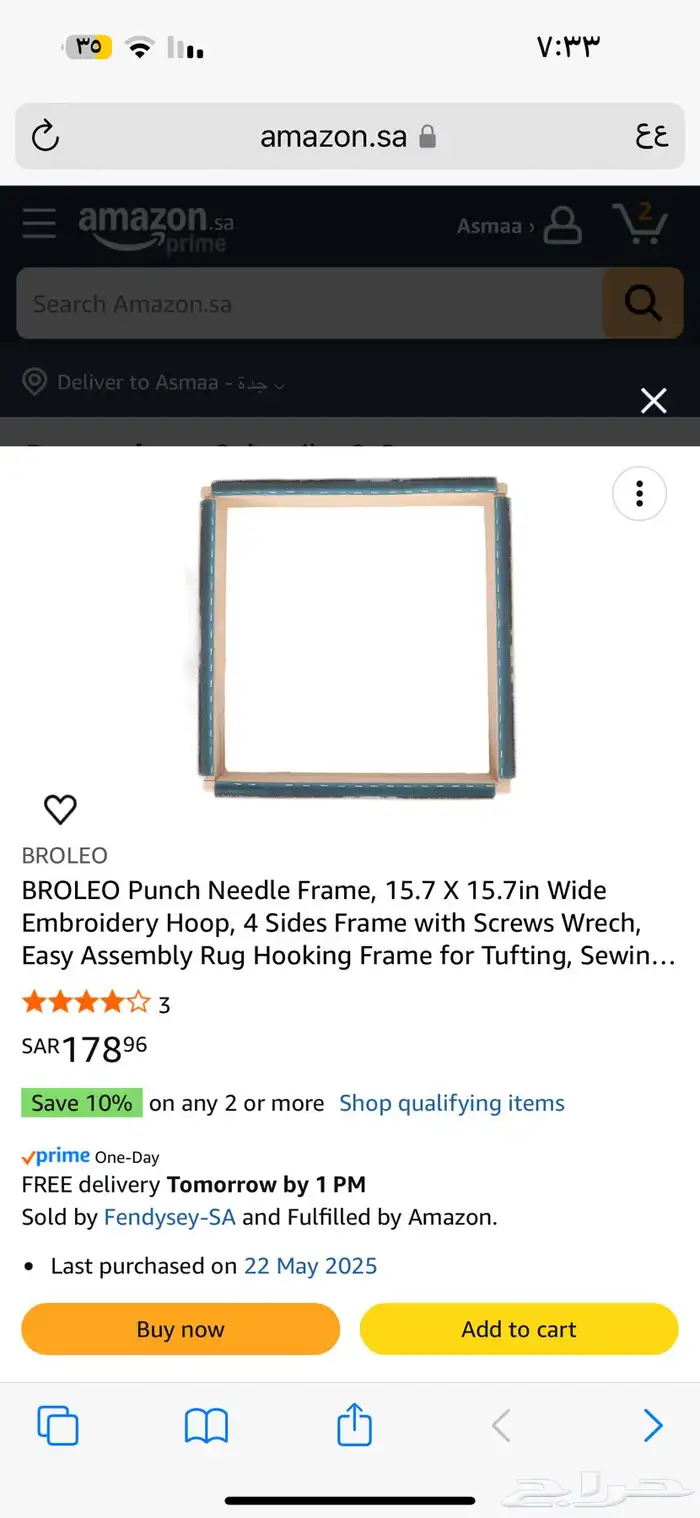Reload the amazon.sa page
The width and height of the screenshot is (700, 1518).
click(x=46, y=136)
